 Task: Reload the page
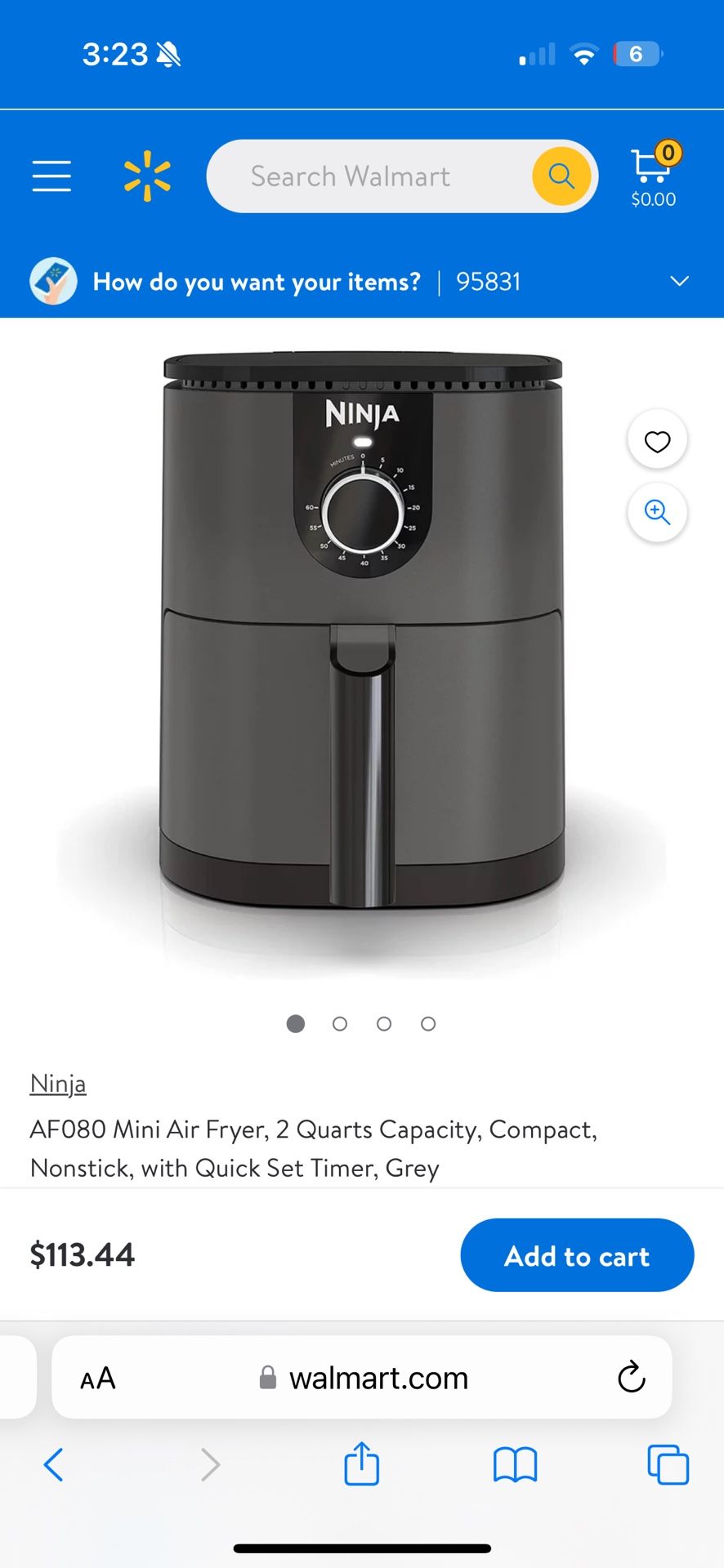632,1378
